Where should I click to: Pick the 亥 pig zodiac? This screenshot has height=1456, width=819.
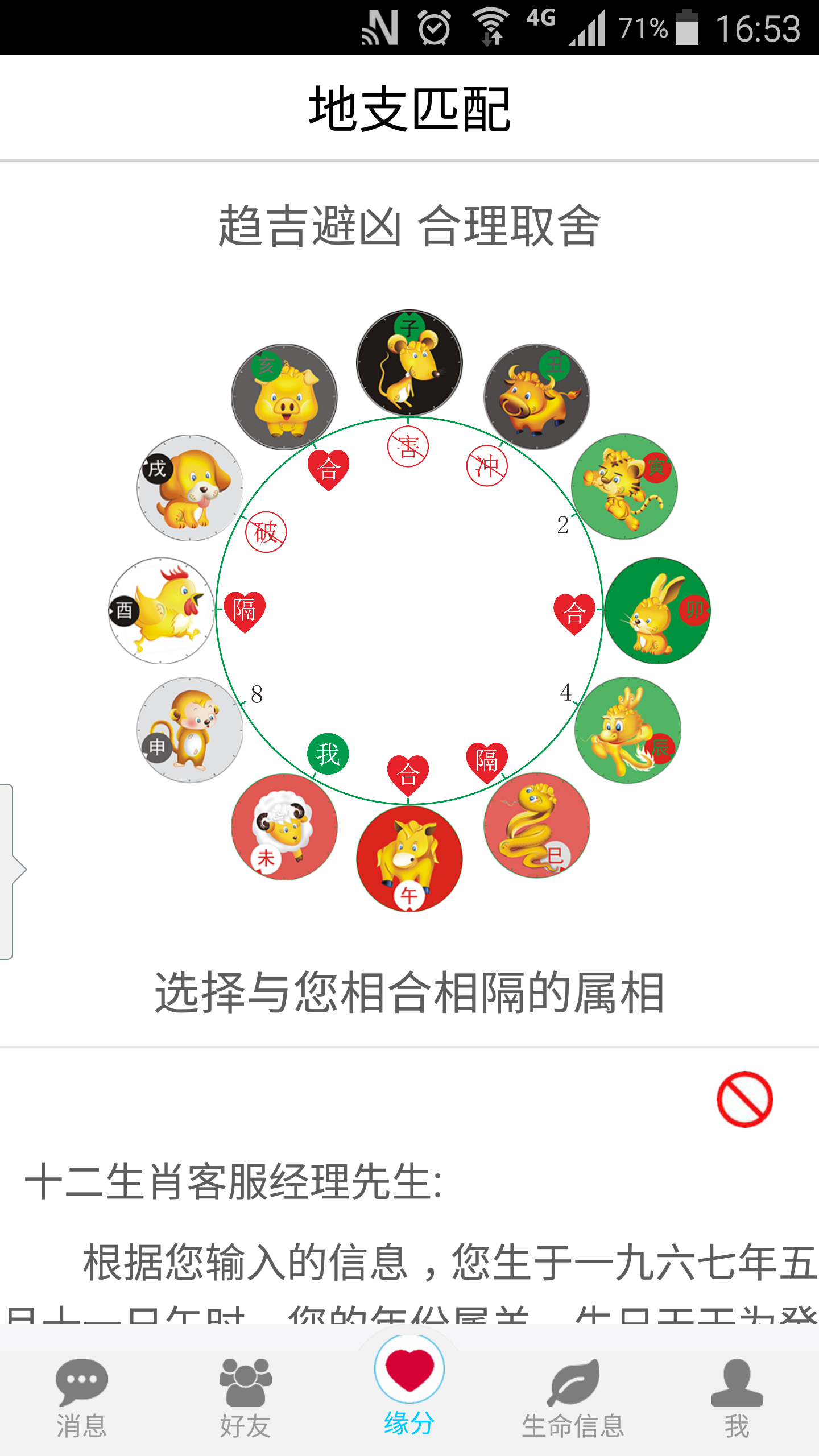[284, 397]
